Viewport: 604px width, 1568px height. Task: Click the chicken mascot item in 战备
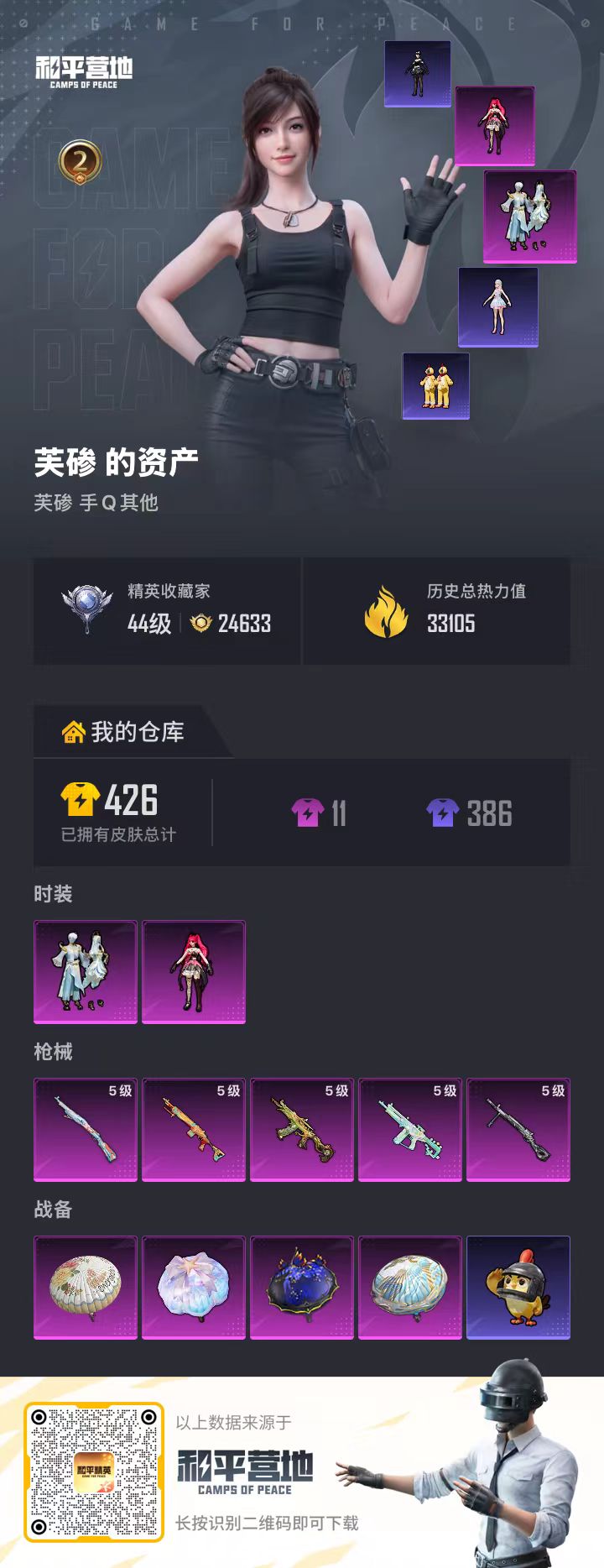click(518, 1288)
